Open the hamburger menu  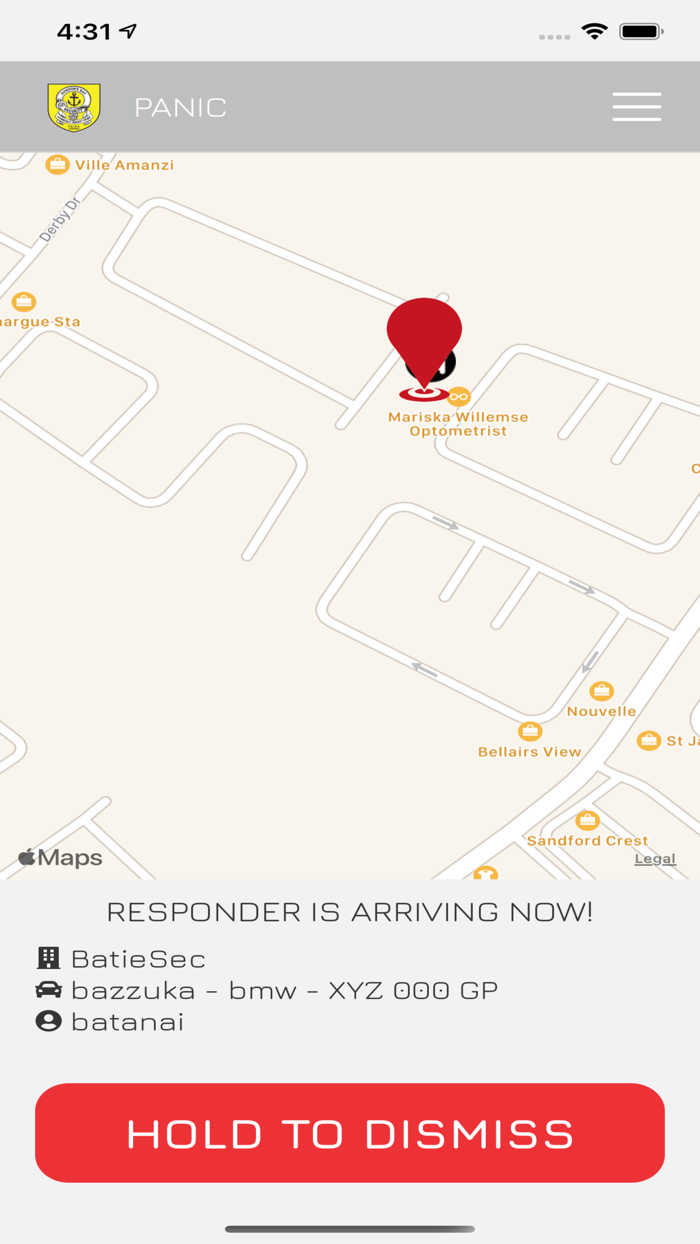coord(636,107)
